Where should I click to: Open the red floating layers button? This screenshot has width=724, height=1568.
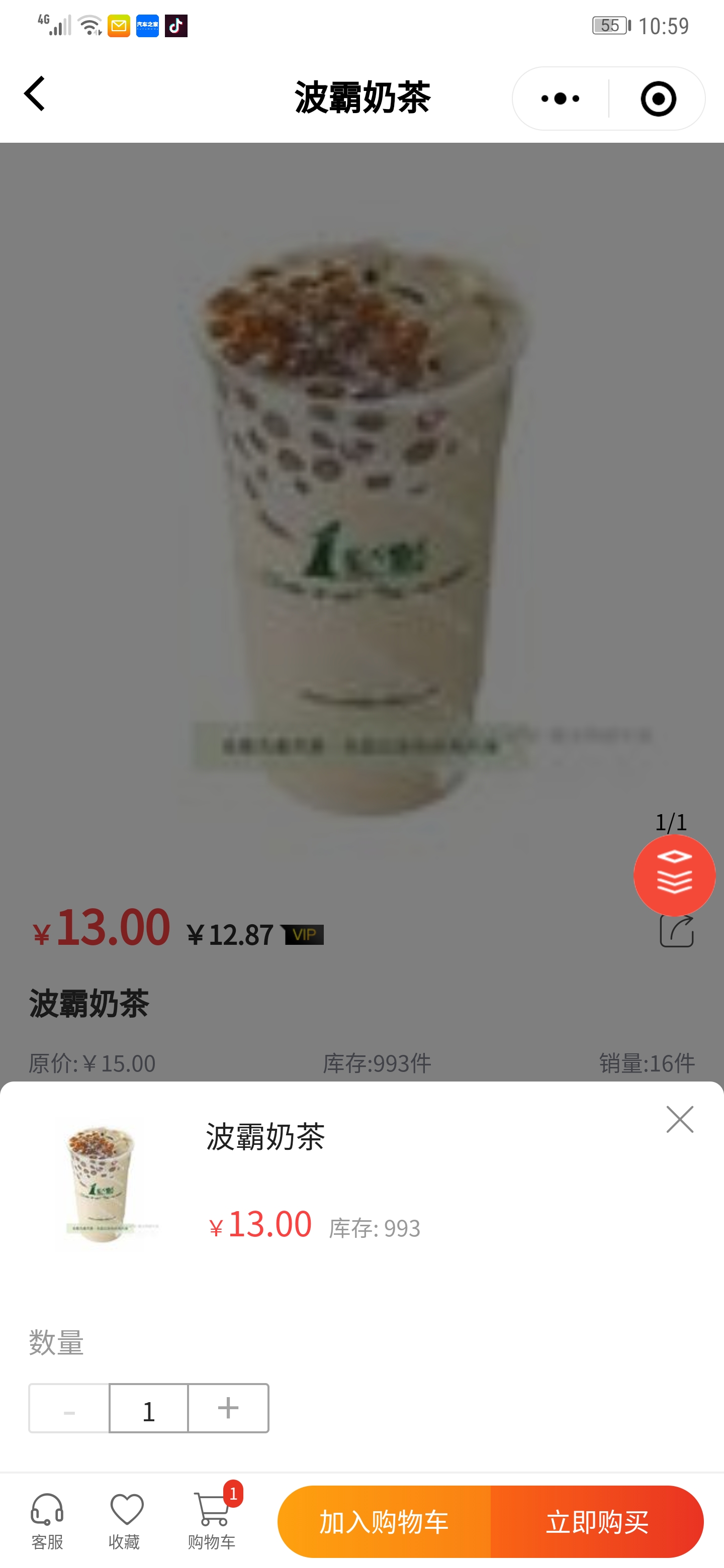(x=674, y=875)
